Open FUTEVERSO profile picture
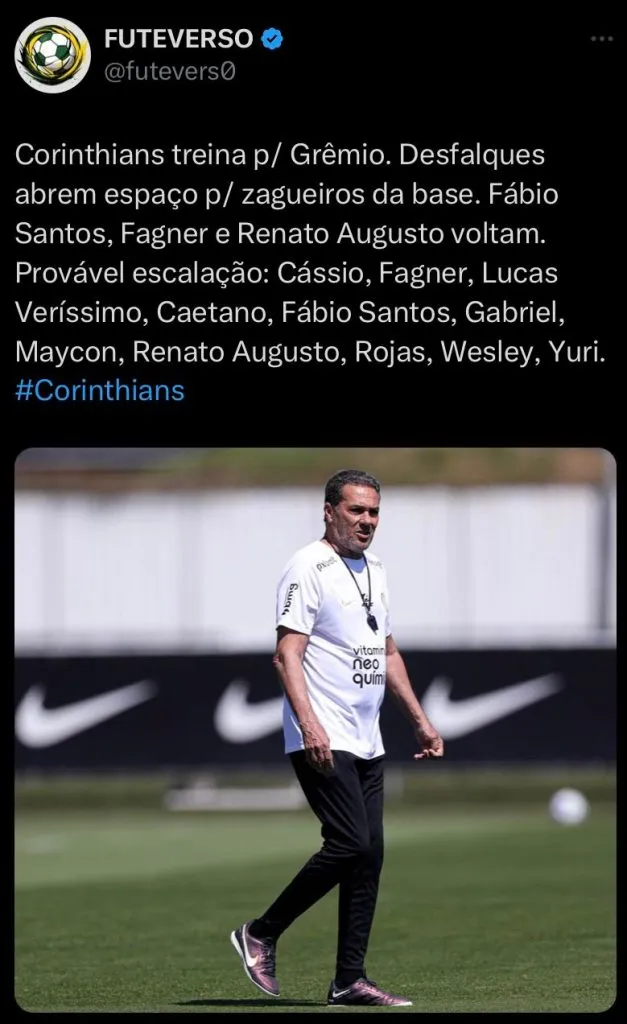Screen dimensions: 627x1024 (52, 55)
